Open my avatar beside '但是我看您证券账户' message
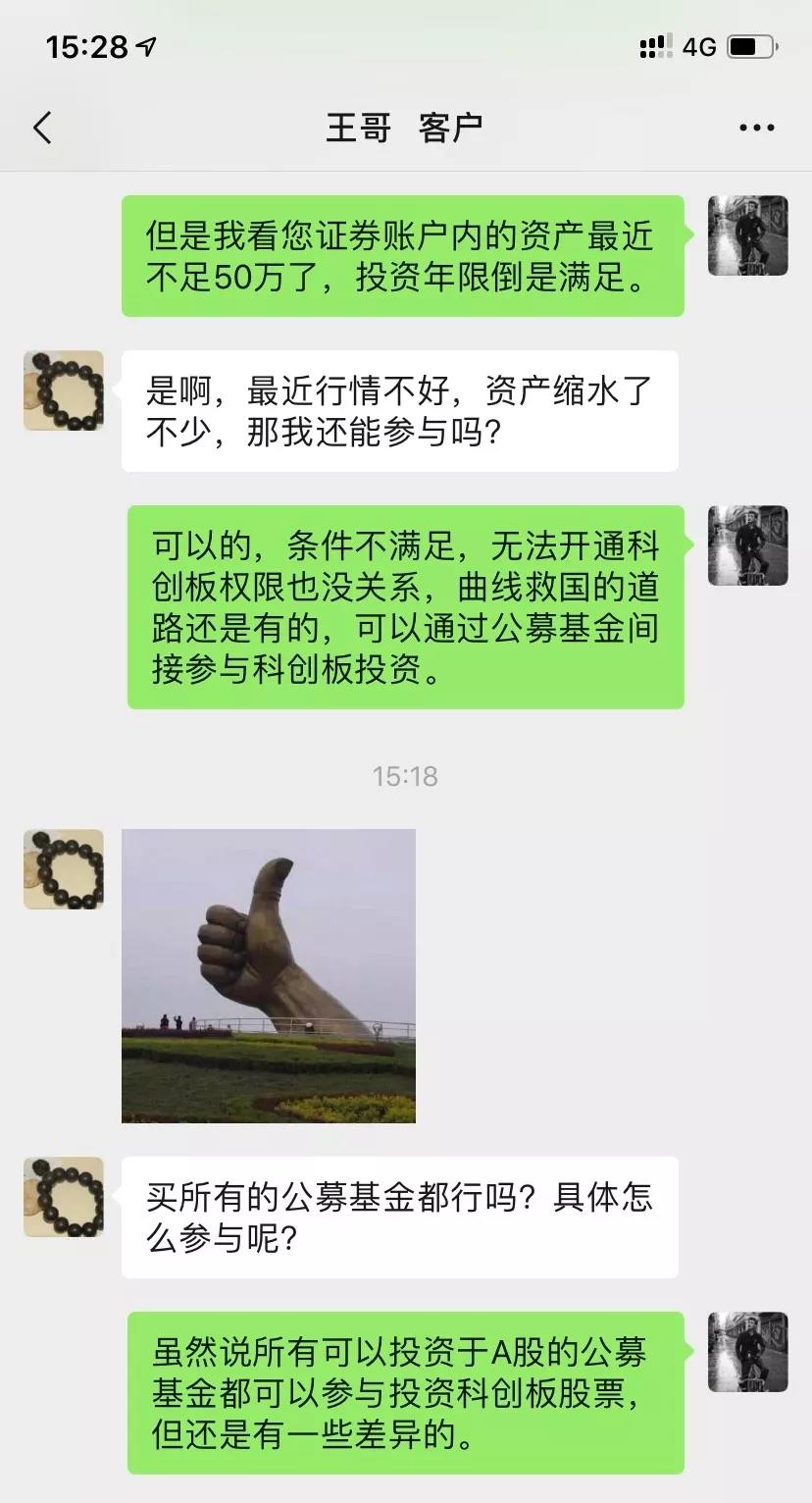The image size is (812, 1503). (x=747, y=235)
